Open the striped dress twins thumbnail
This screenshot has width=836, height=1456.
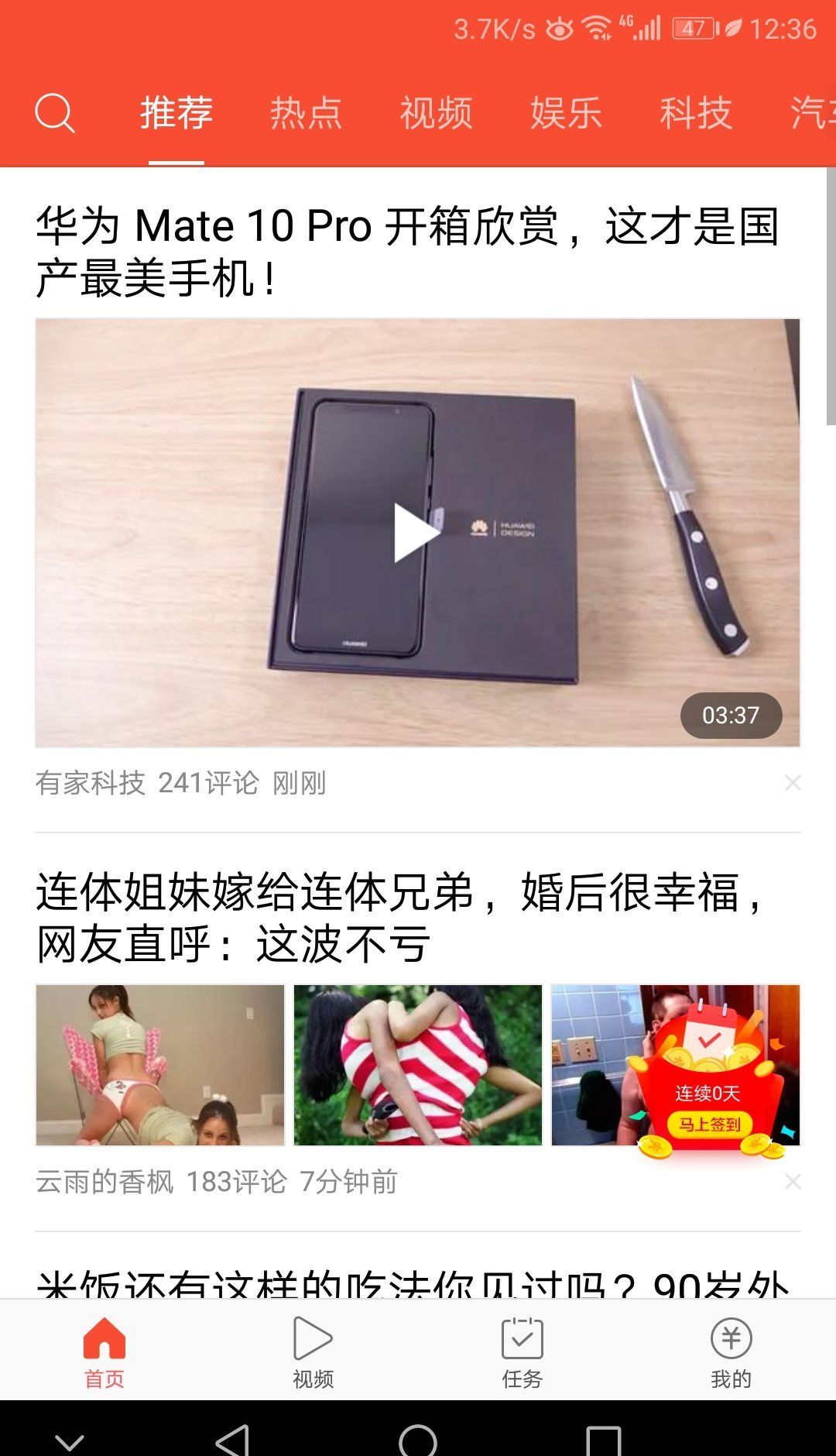click(x=418, y=1065)
